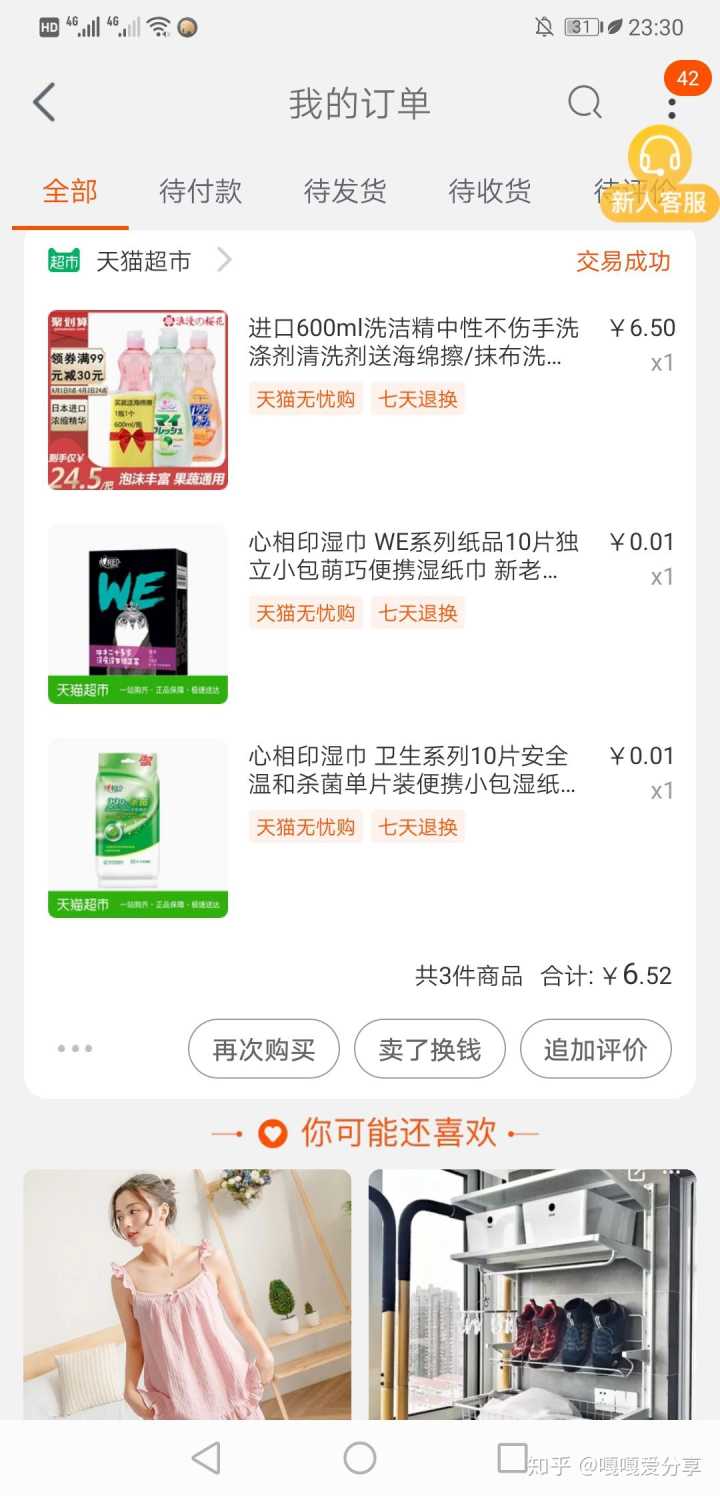Switch to the 待收货 tab

(489, 190)
